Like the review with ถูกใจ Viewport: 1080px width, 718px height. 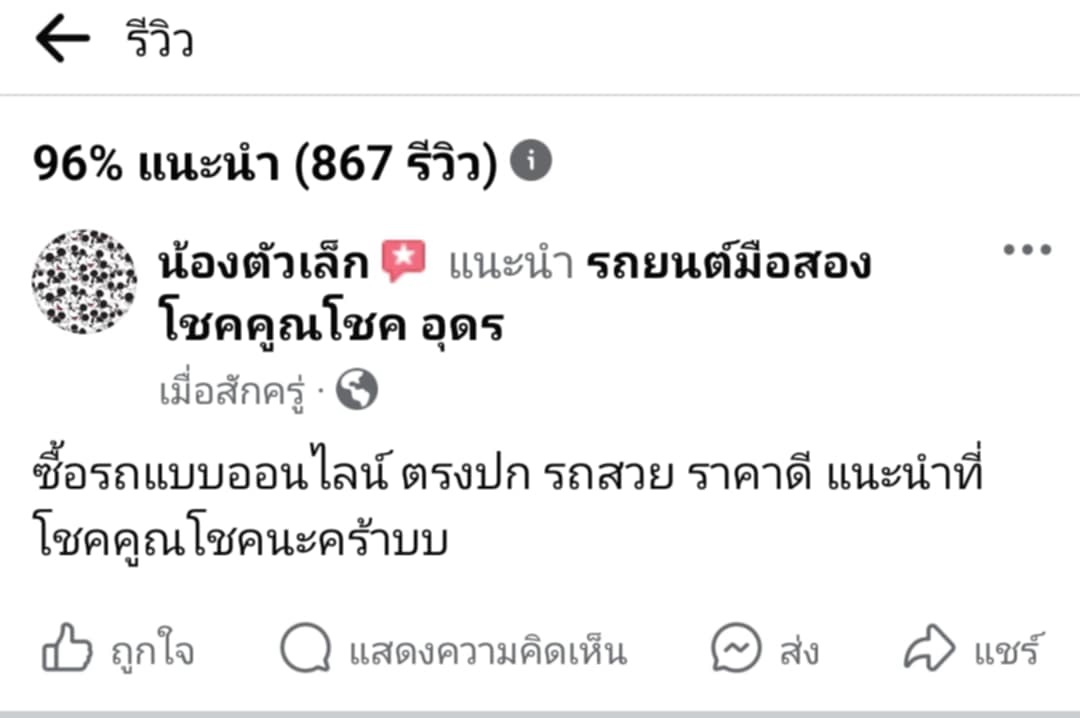[117, 652]
